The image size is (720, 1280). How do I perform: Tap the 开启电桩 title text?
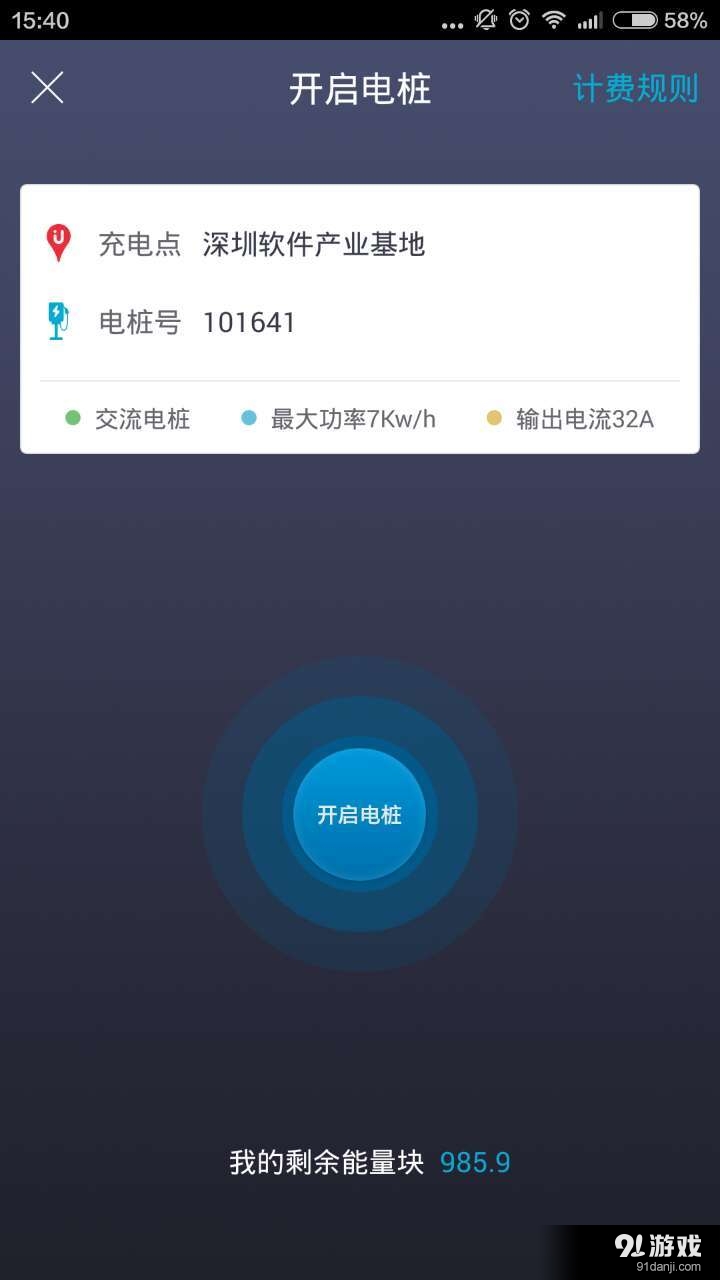(x=359, y=88)
